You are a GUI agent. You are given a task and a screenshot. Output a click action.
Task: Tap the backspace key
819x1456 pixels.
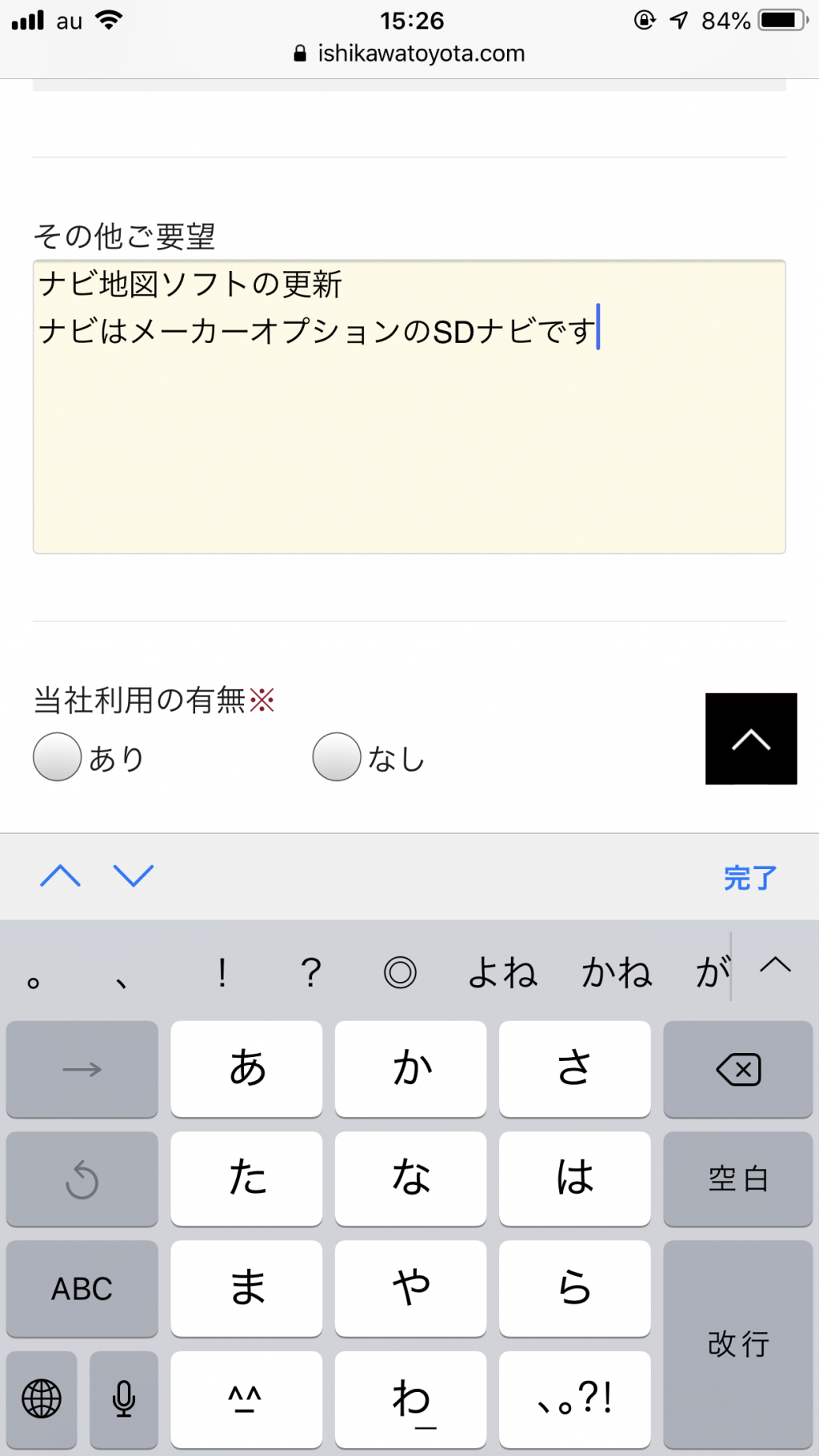[737, 1069]
